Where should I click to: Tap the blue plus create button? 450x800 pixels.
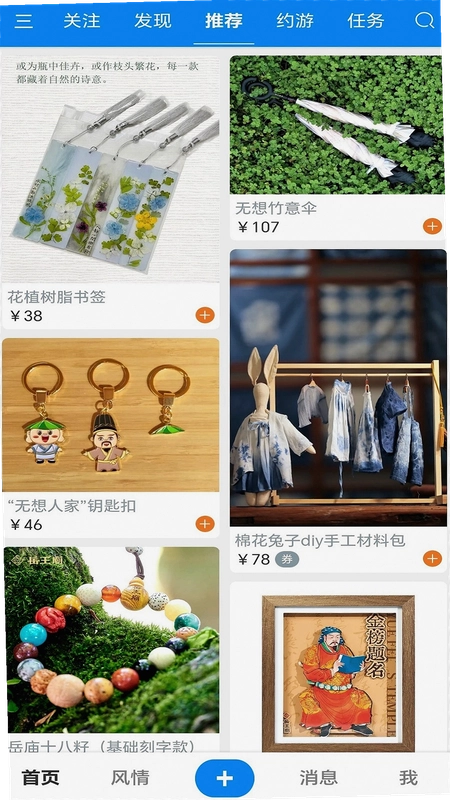tap(224, 778)
